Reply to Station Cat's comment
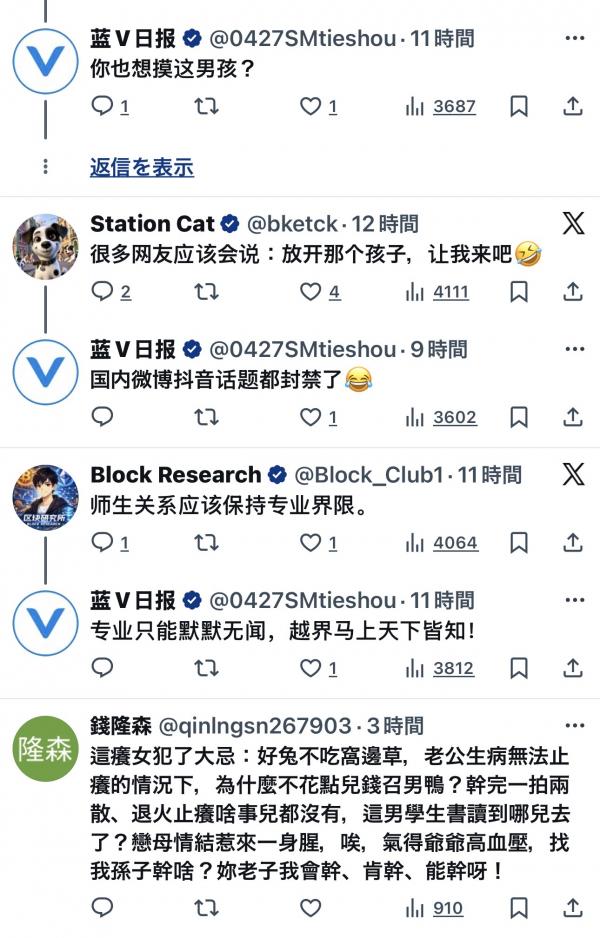The width and height of the screenshot is (600, 938). 103,291
